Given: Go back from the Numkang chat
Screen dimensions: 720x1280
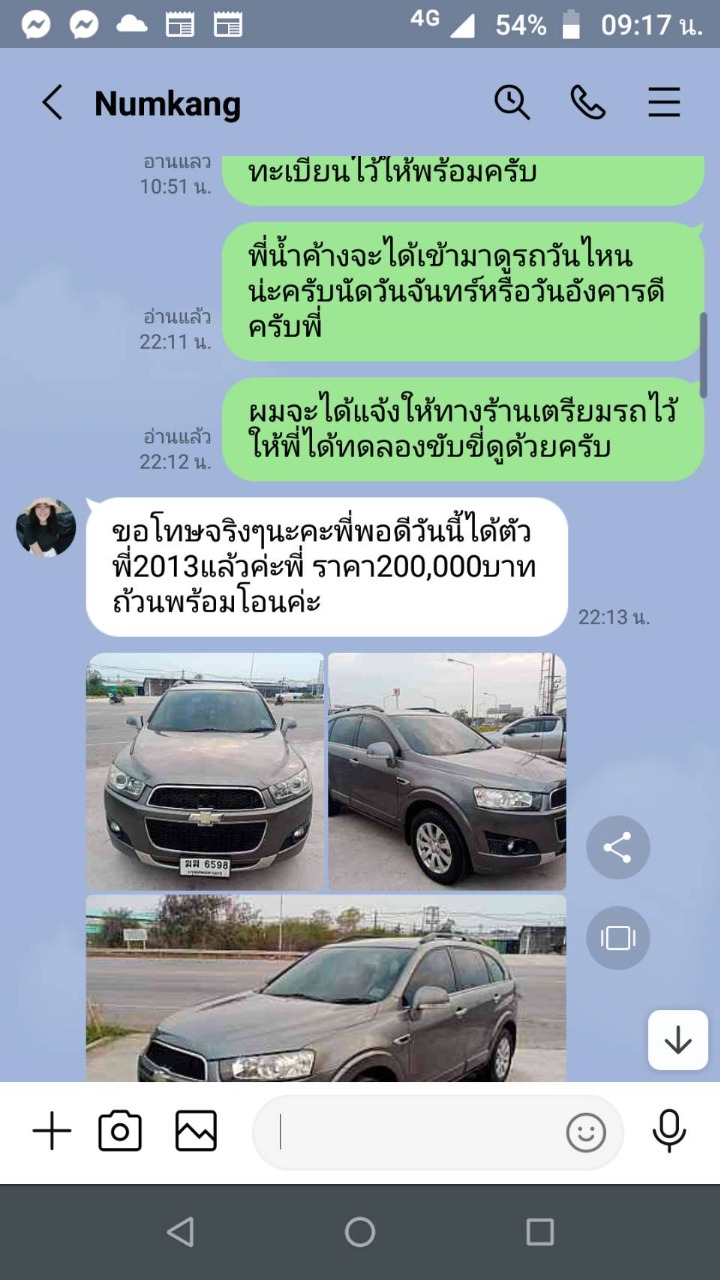Looking at the screenshot, I should click(x=52, y=103).
